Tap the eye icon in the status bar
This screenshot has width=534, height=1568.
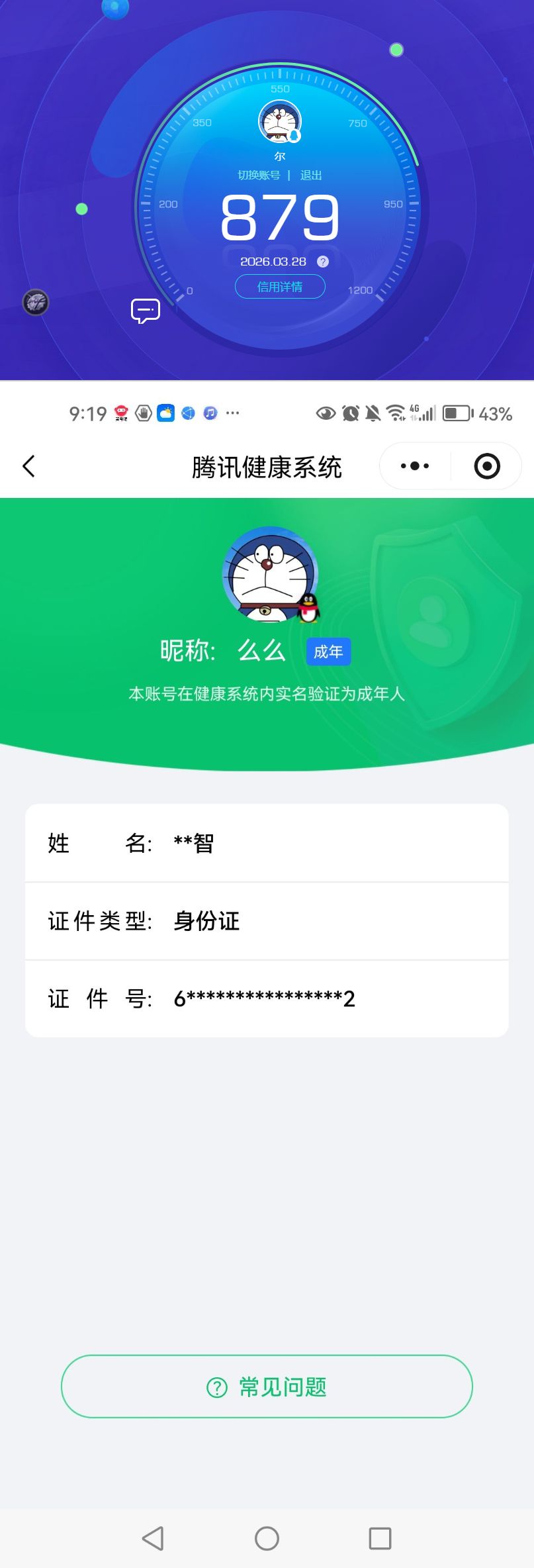326,413
